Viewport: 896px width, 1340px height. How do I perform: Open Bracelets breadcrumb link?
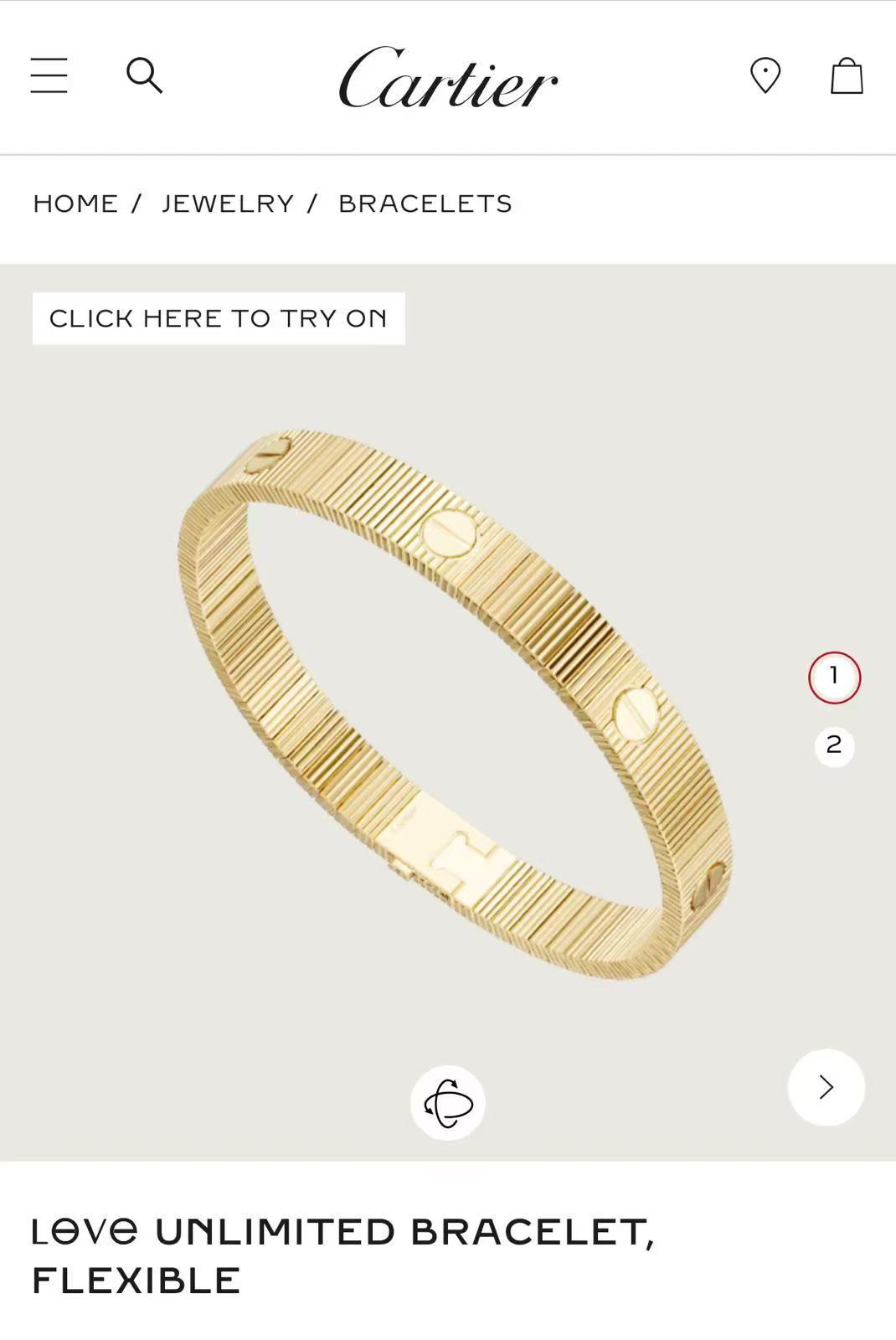click(425, 204)
